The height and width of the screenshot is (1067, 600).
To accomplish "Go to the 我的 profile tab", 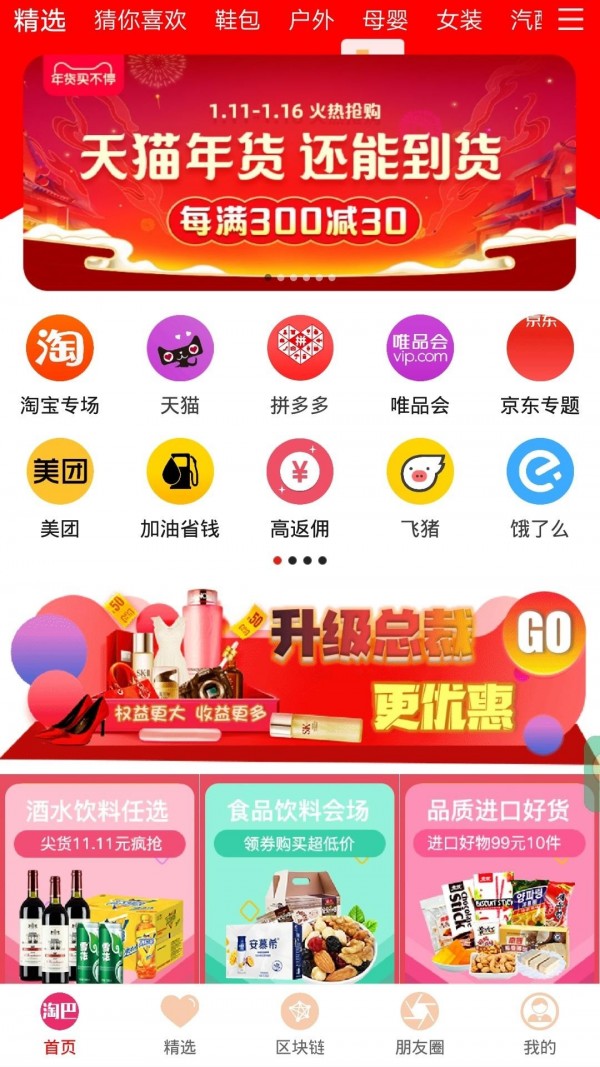I will point(539,1025).
